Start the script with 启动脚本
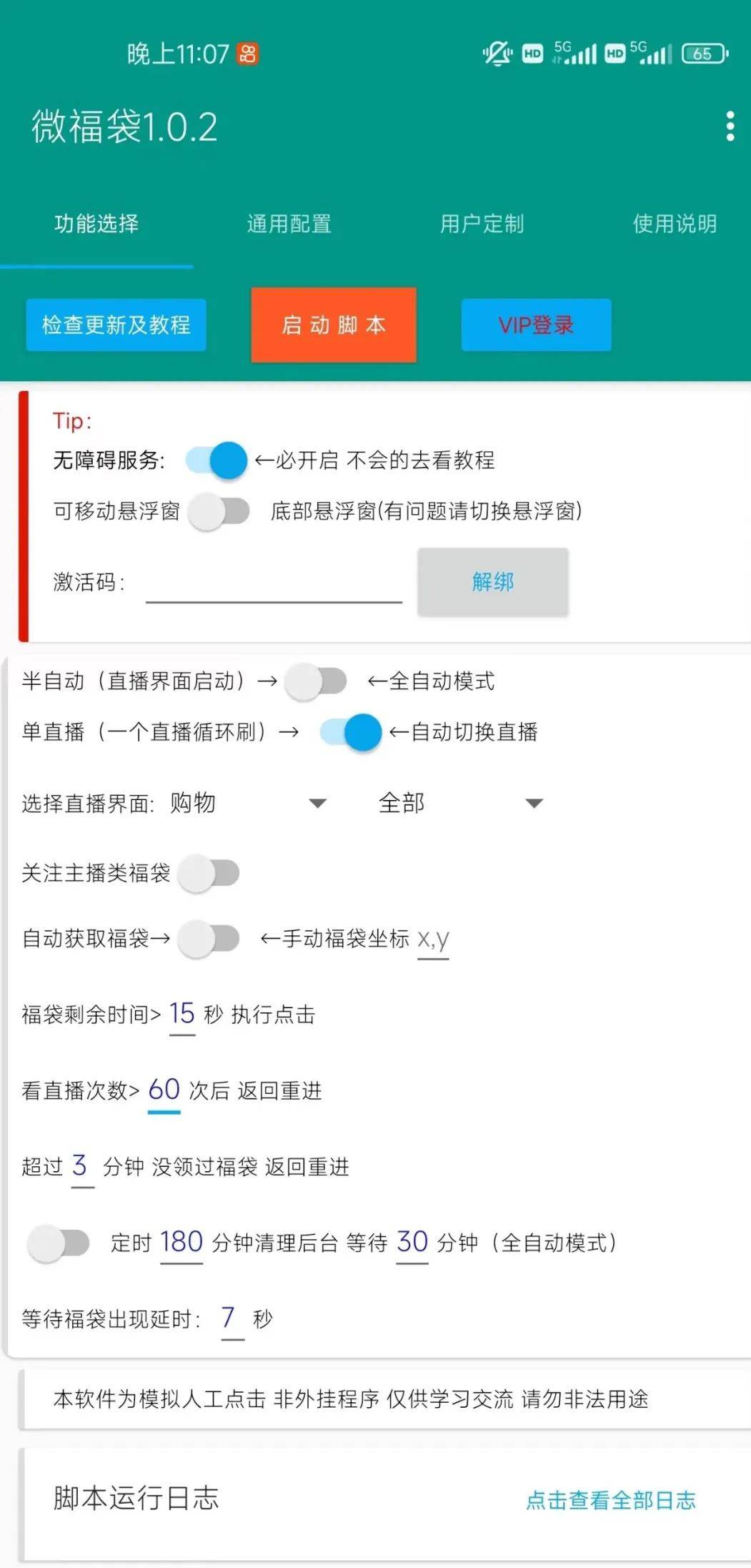 (334, 325)
